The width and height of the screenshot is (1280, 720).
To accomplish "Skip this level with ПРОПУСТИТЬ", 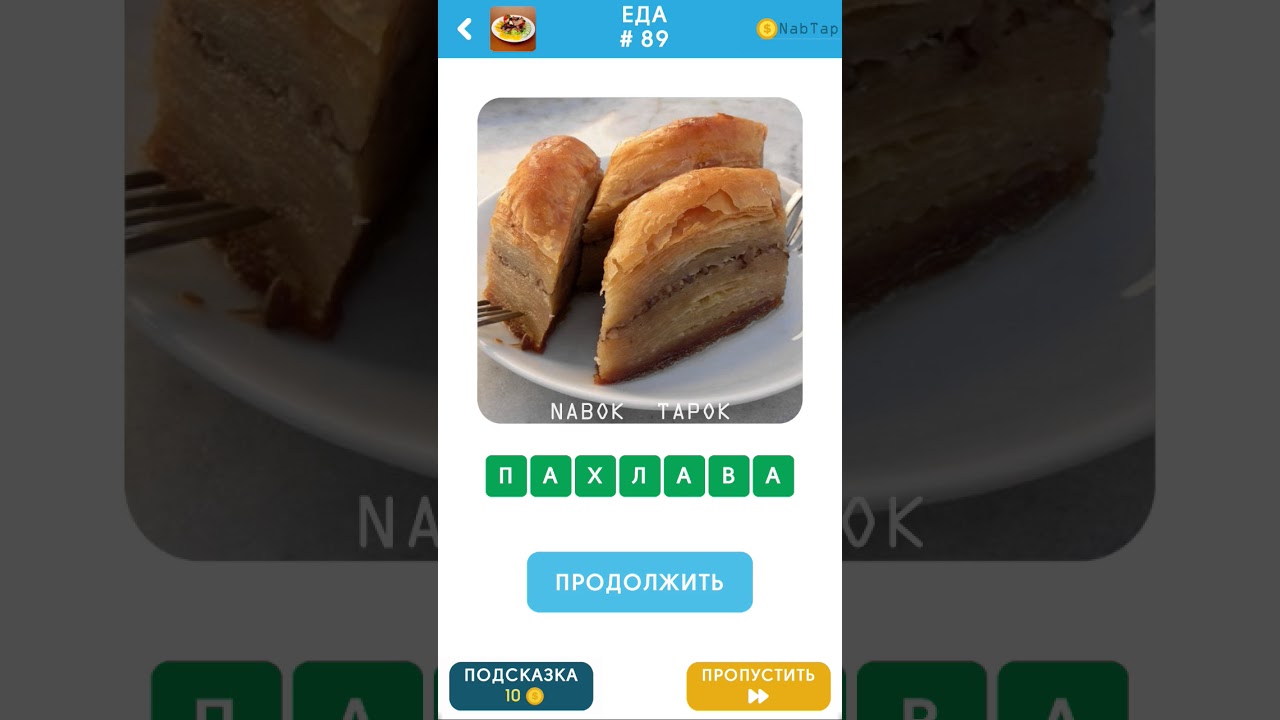I will [x=758, y=686].
